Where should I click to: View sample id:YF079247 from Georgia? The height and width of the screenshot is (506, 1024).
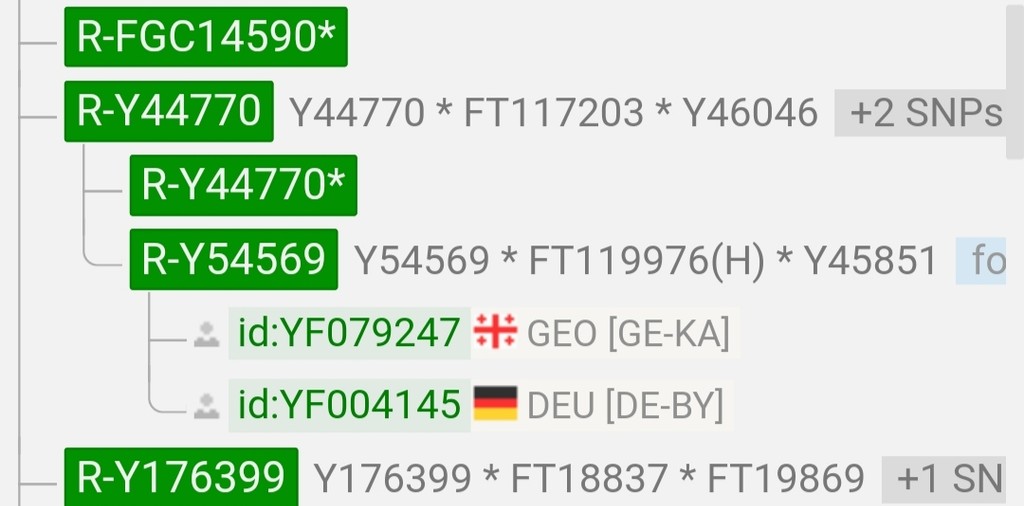(349, 333)
